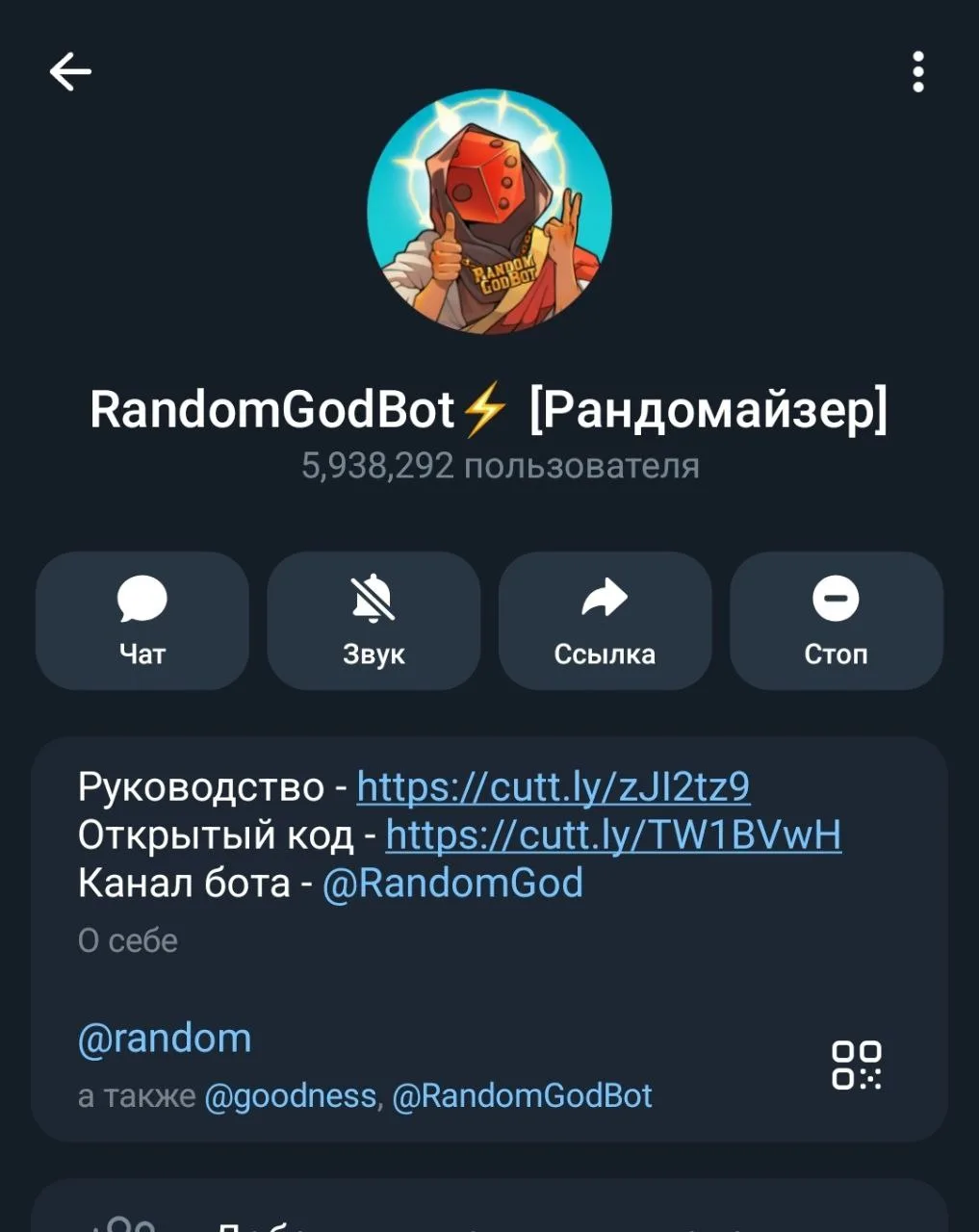
Task: Stop the bot with the Стоп button
Action: coord(836,620)
